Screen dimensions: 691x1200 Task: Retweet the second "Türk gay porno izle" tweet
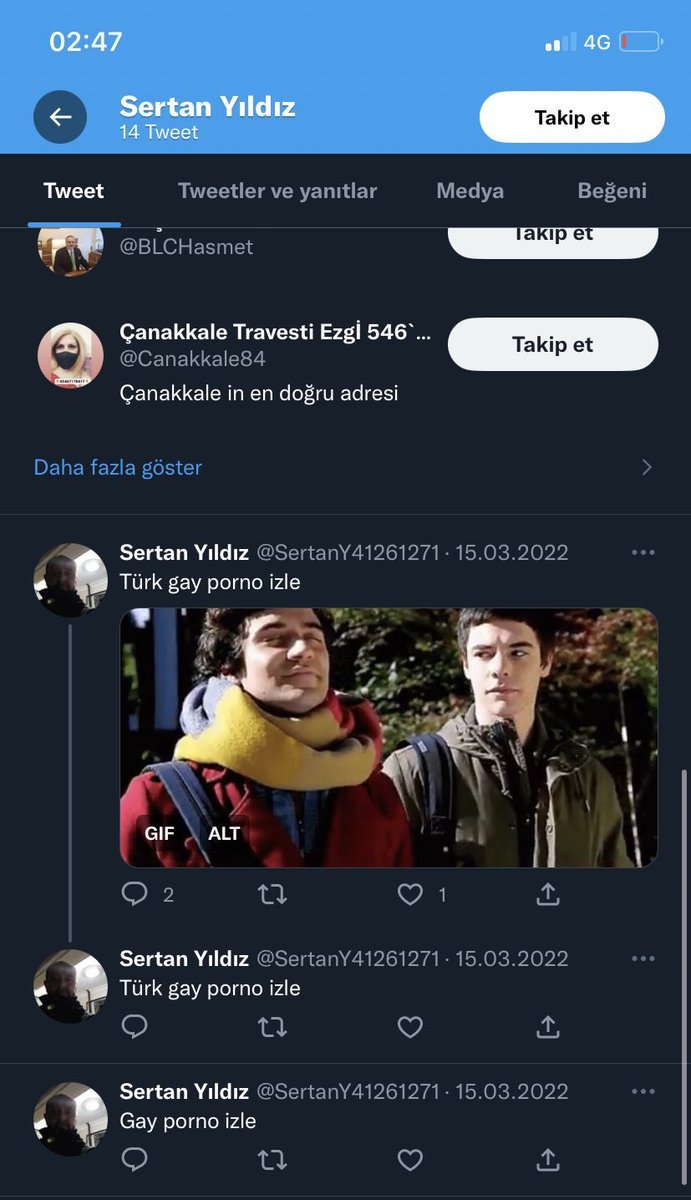pyautogui.click(x=272, y=1026)
